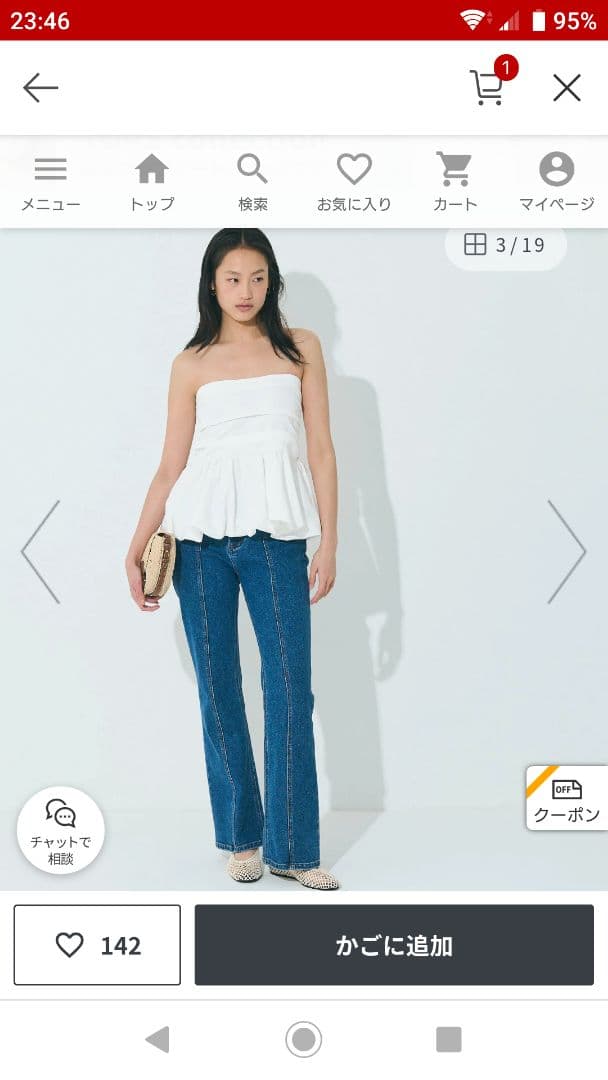This screenshot has width=608, height=1080.
Task: Open the 3/19 image grid view
Action: pyautogui.click(x=505, y=245)
